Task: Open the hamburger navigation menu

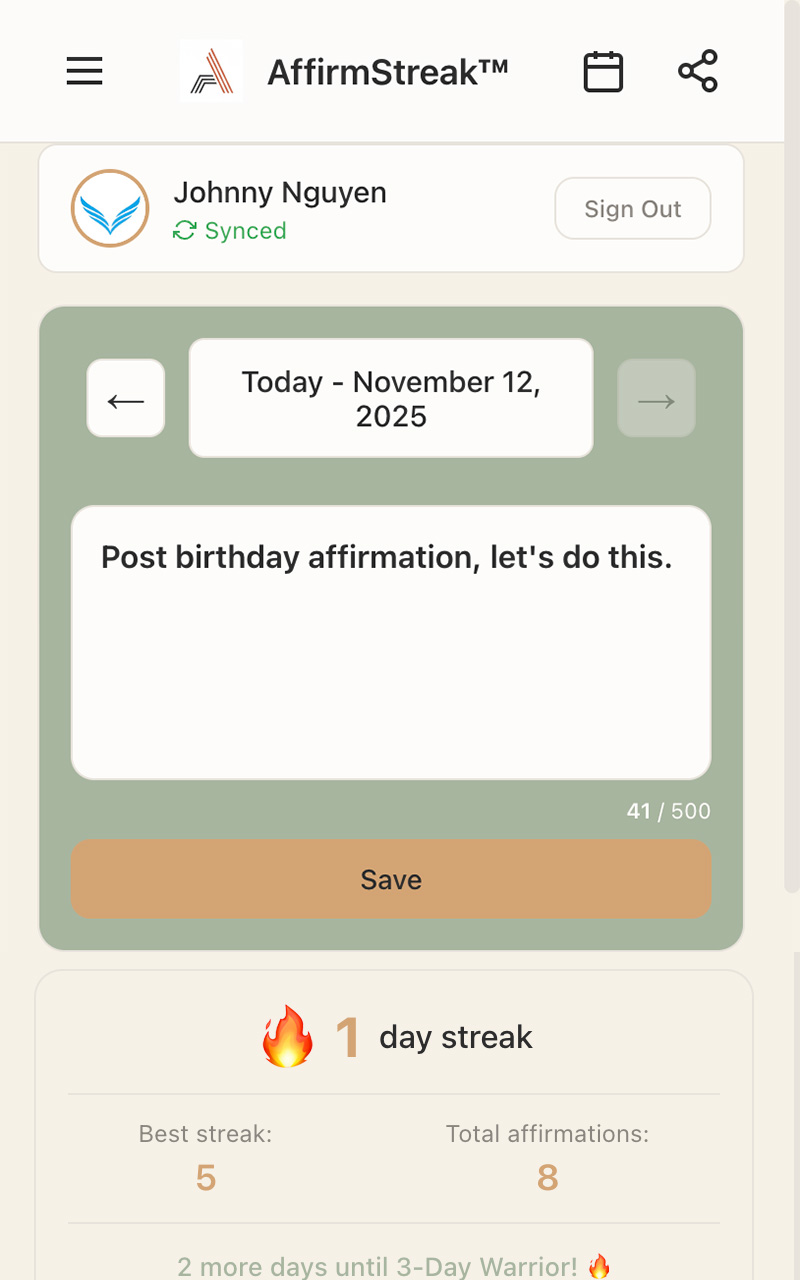Action: coord(84,71)
